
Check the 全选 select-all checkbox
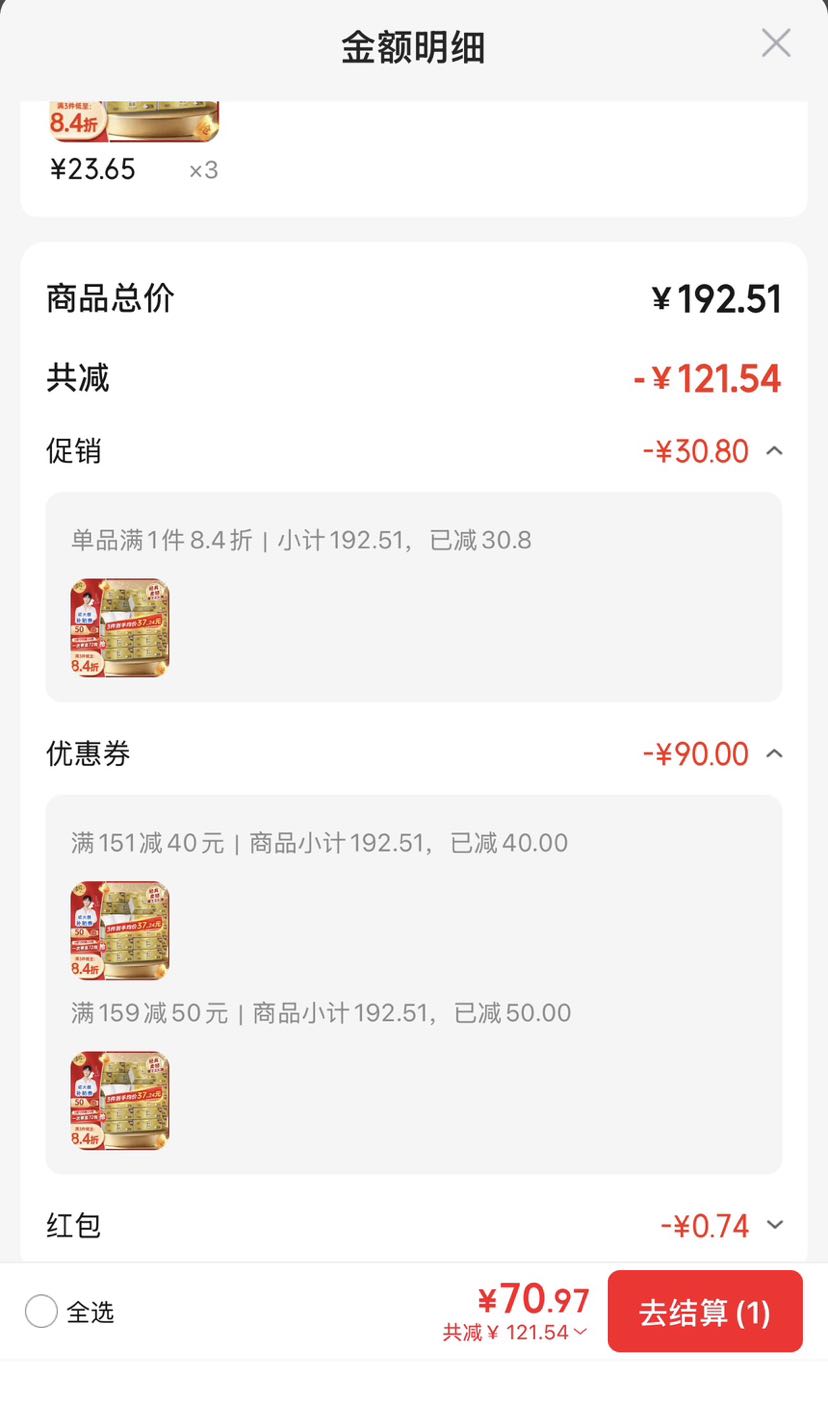pyautogui.click(x=41, y=1311)
